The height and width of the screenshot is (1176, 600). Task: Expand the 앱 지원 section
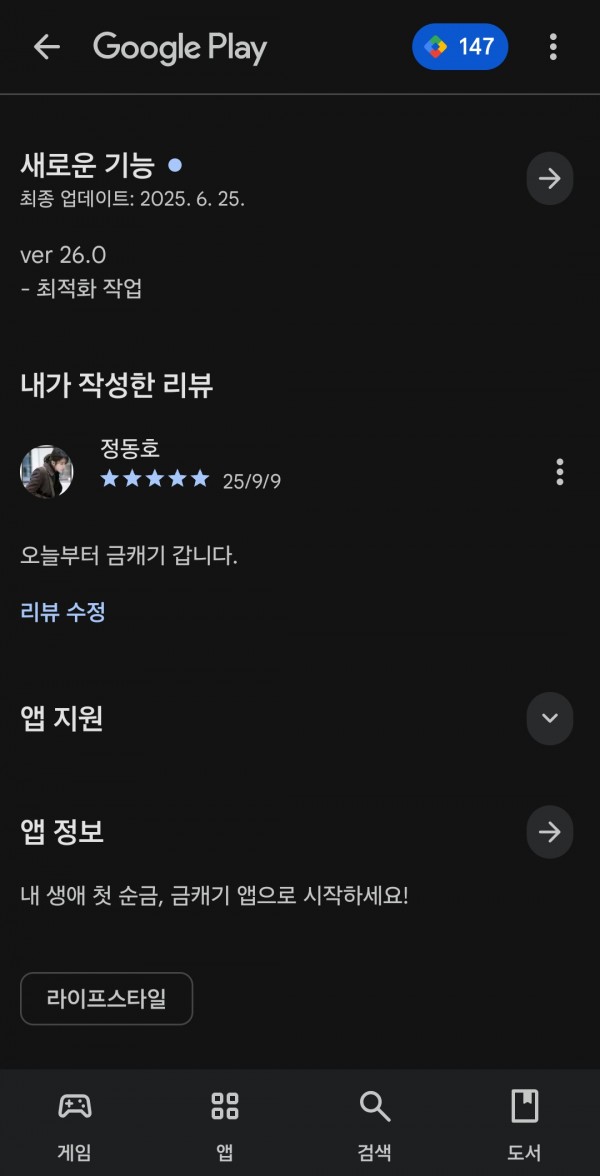coord(550,718)
